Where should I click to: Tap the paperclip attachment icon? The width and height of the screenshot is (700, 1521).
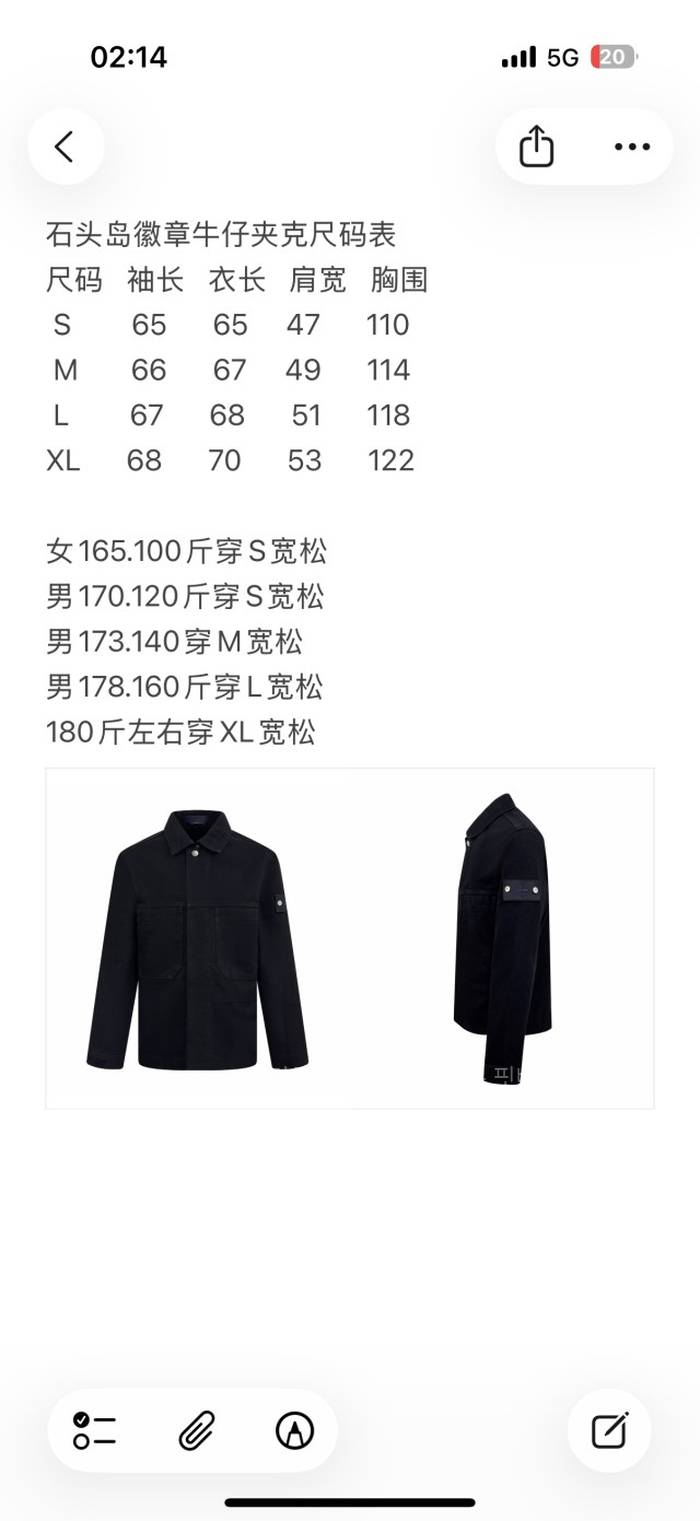tap(195, 1431)
